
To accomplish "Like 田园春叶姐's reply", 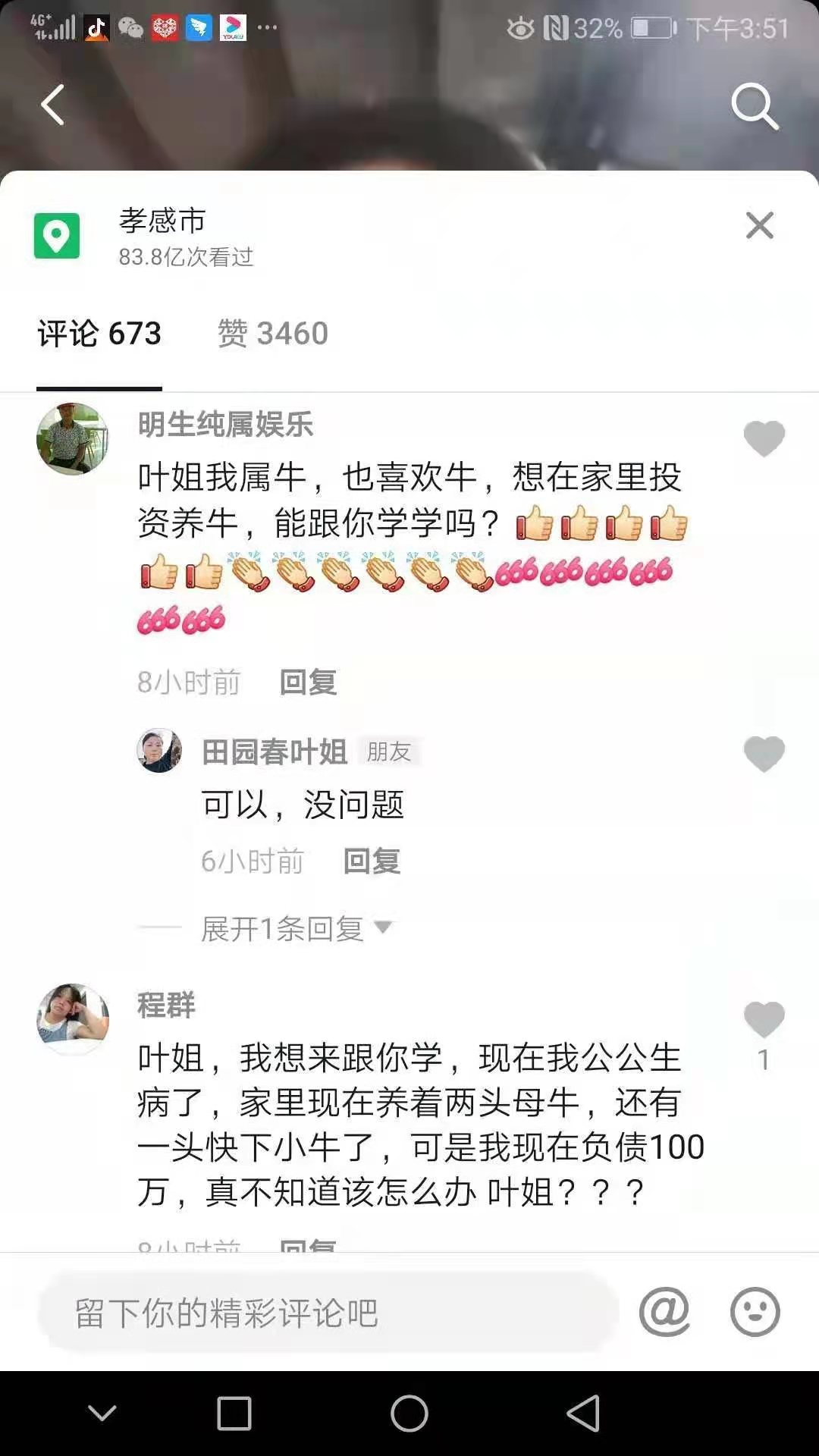I will (764, 754).
